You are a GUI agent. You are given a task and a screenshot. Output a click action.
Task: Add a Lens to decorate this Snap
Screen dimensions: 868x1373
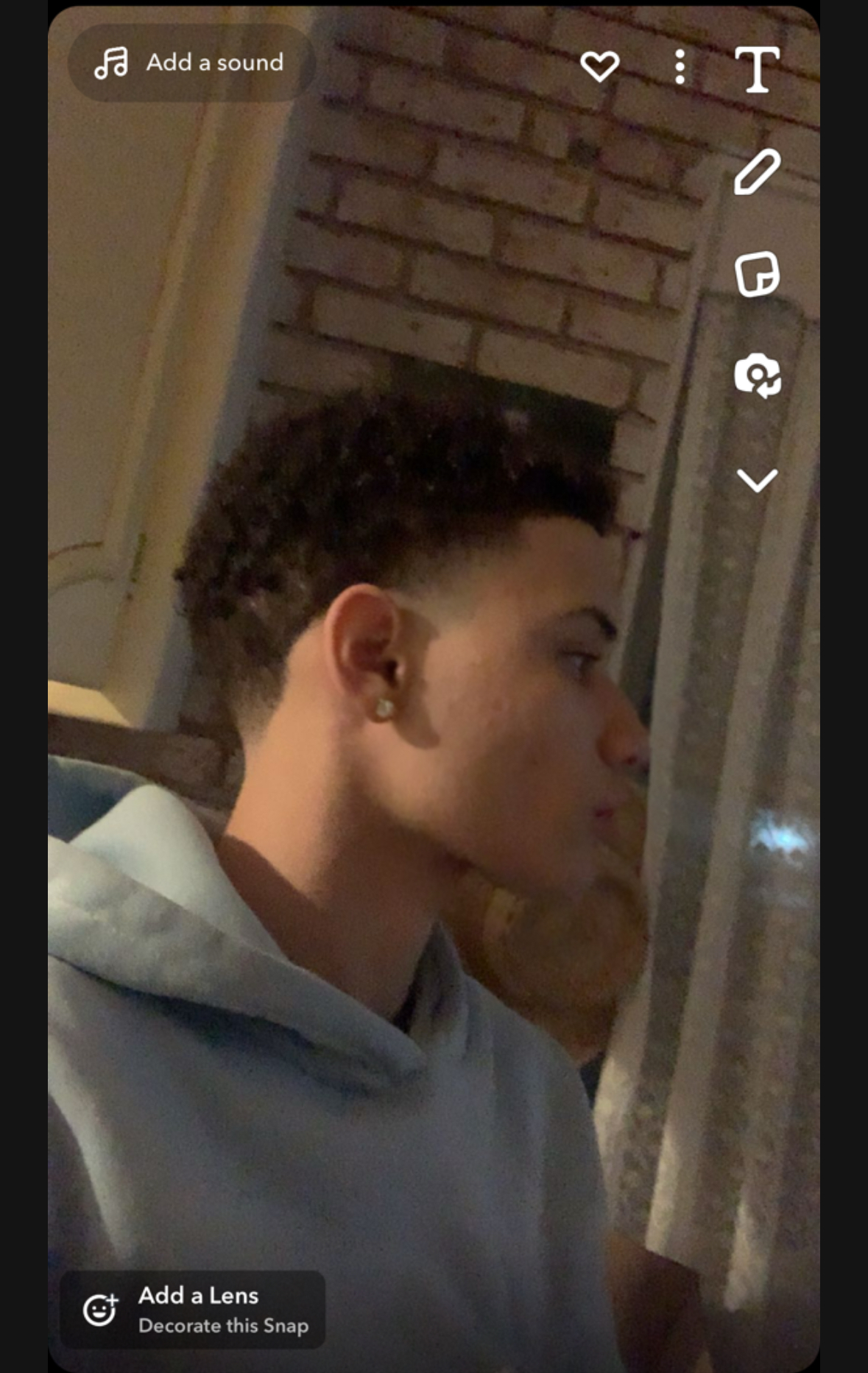(193, 1310)
